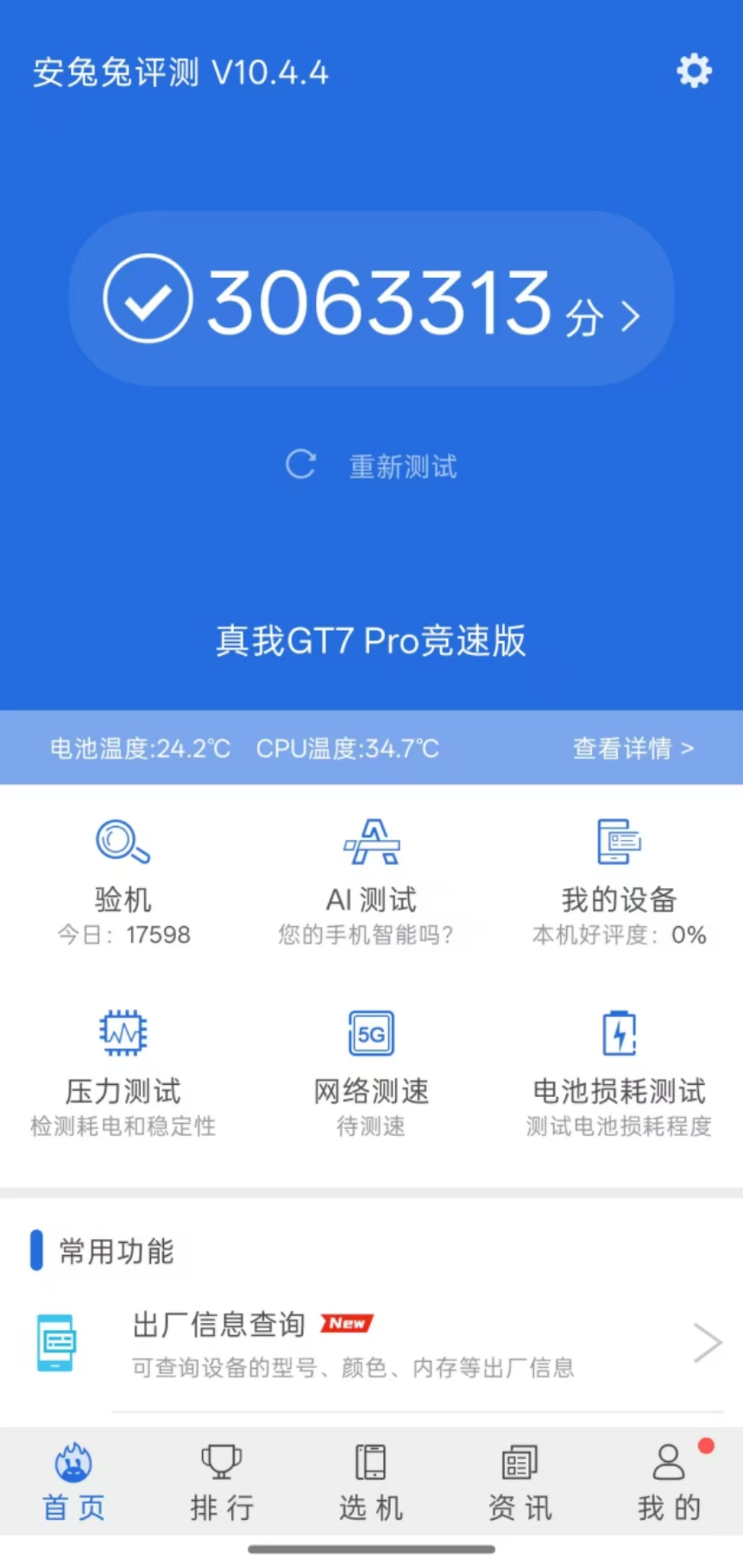743x1568 pixels.
Task: Open the settings gear icon
Action: click(694, 71)
